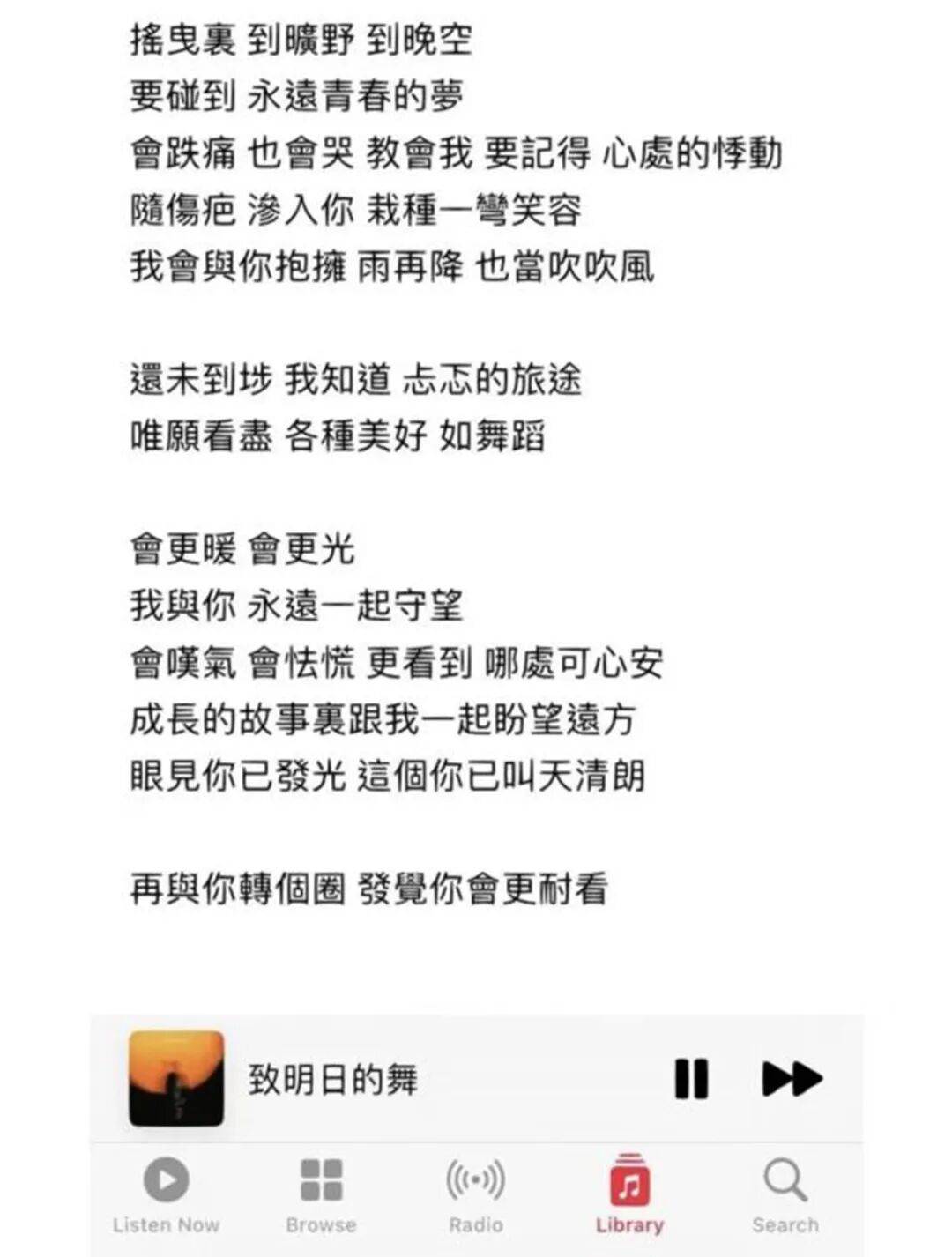This screenshot has height=1257, width=952.
Task: Open the Radio tab
Action: 475,1194
